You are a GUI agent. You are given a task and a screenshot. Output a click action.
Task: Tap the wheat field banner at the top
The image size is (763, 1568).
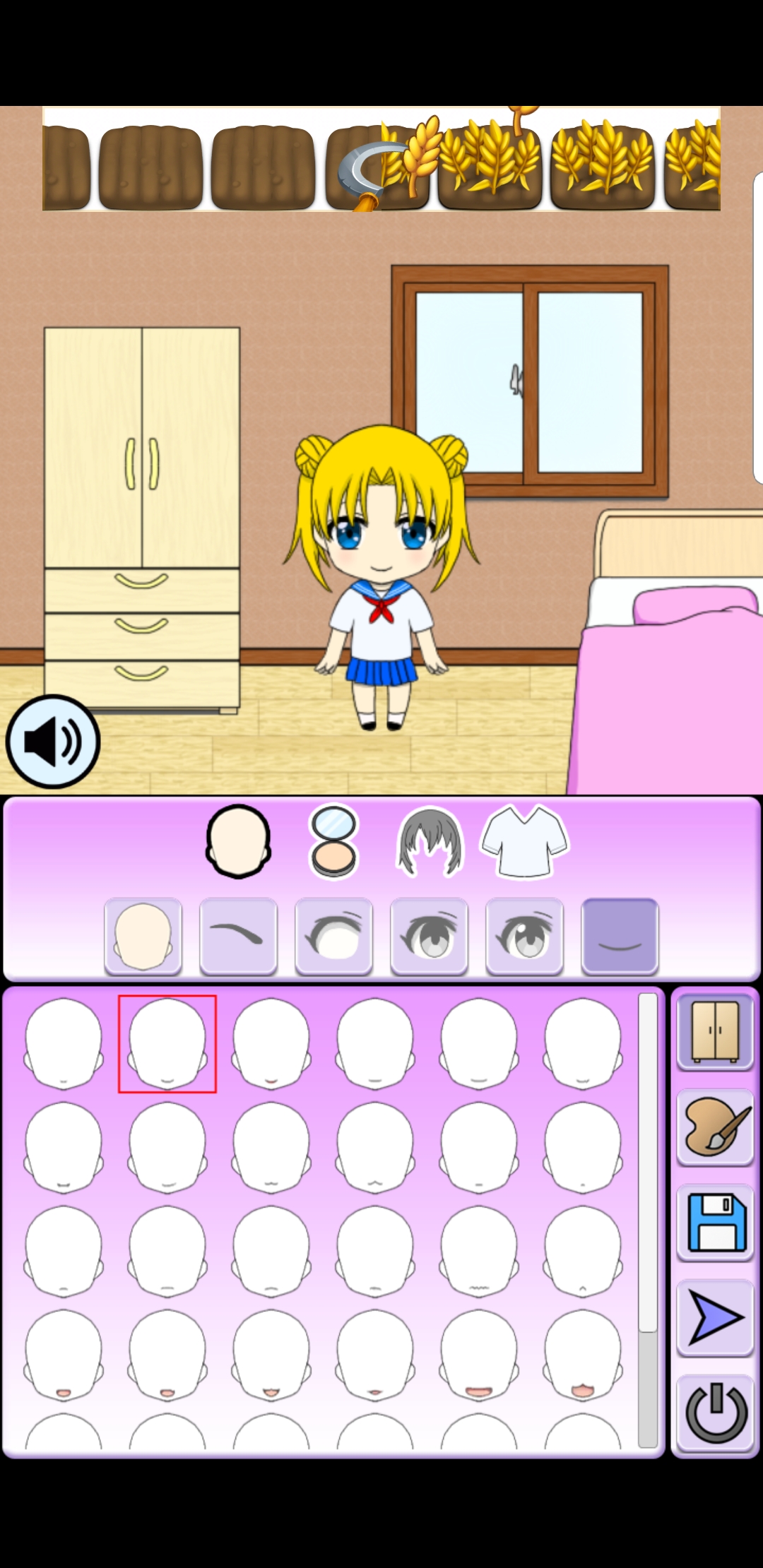coord(381,158)
